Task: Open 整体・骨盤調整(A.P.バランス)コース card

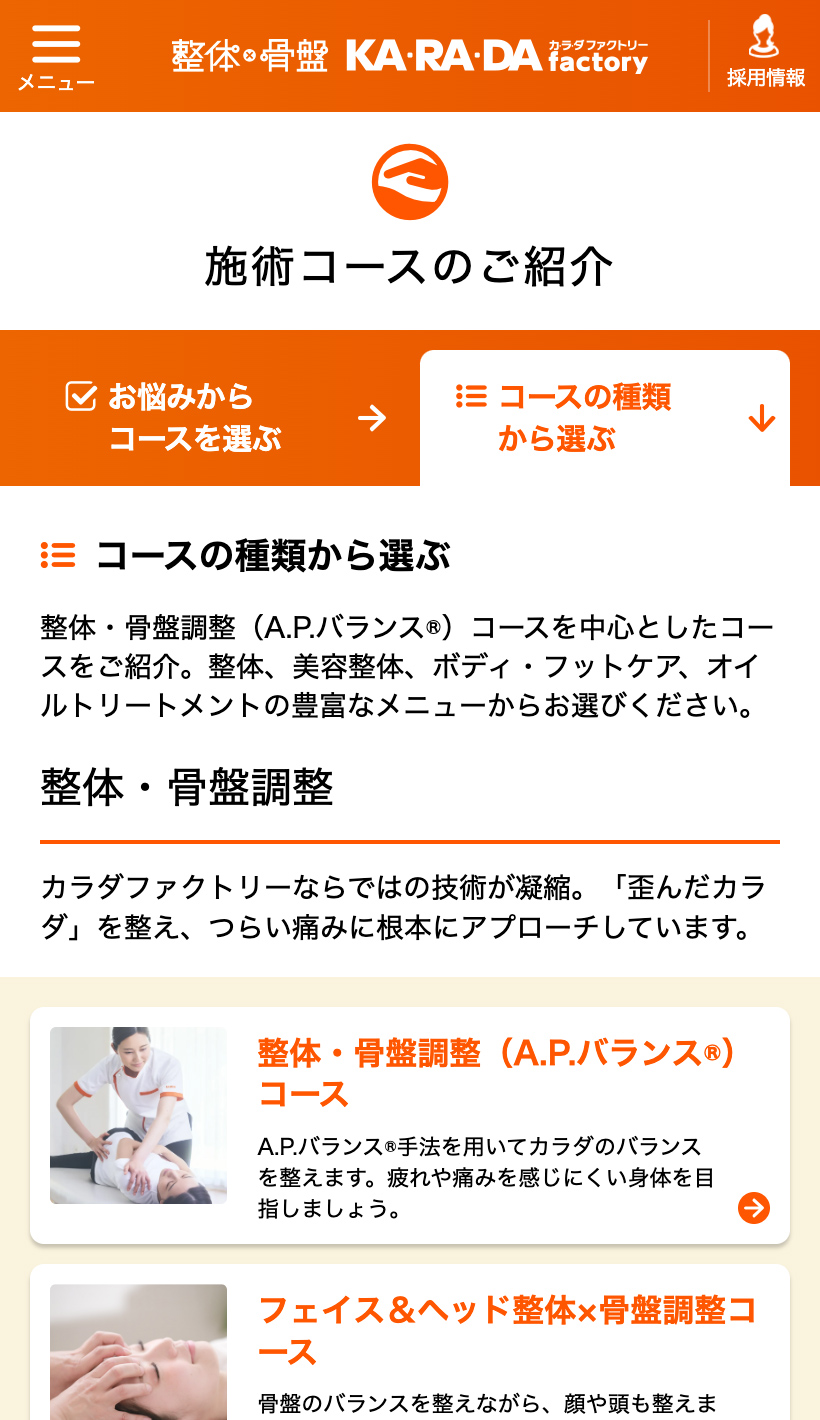Action: point(410,1125)
